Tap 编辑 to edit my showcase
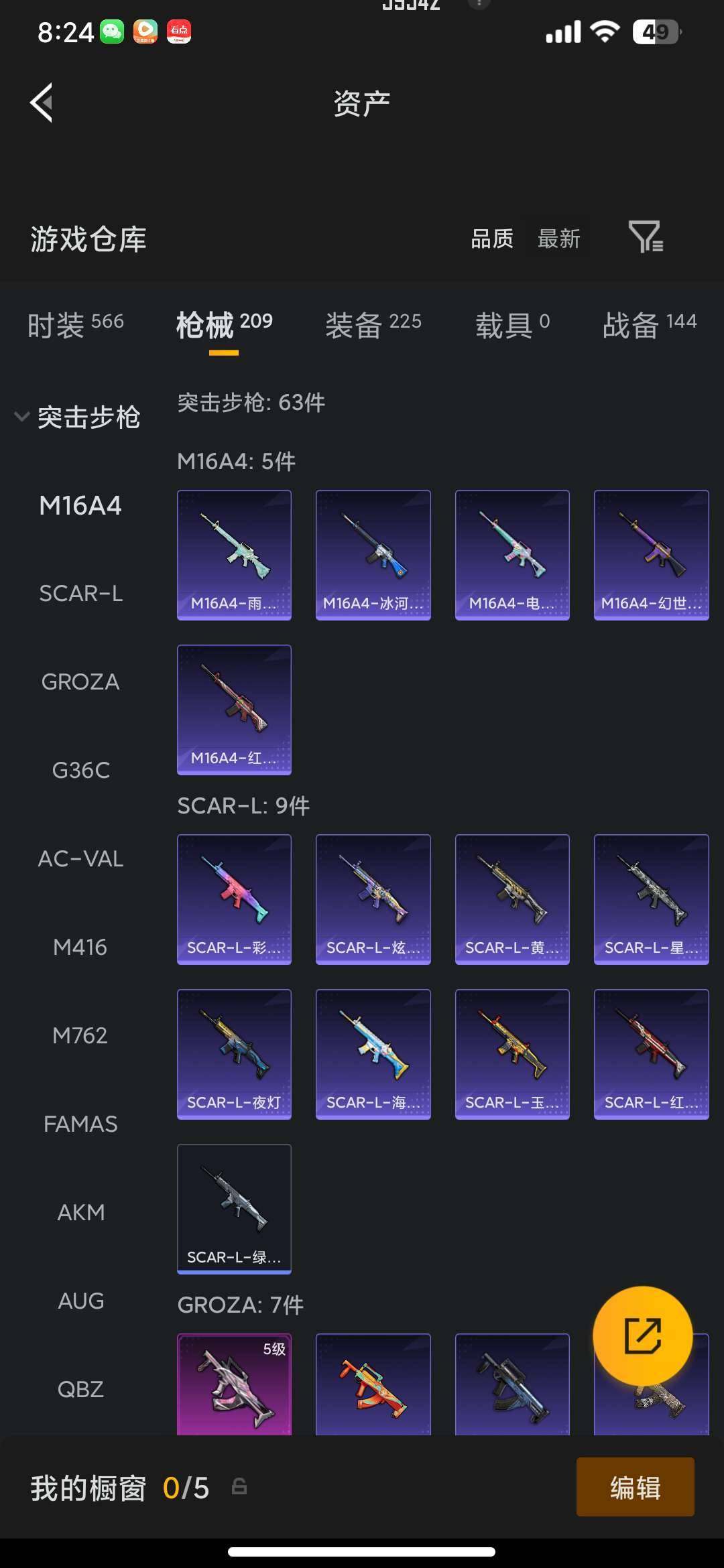This screenshot has height=1568, width=724. (x=635, y=1487)
